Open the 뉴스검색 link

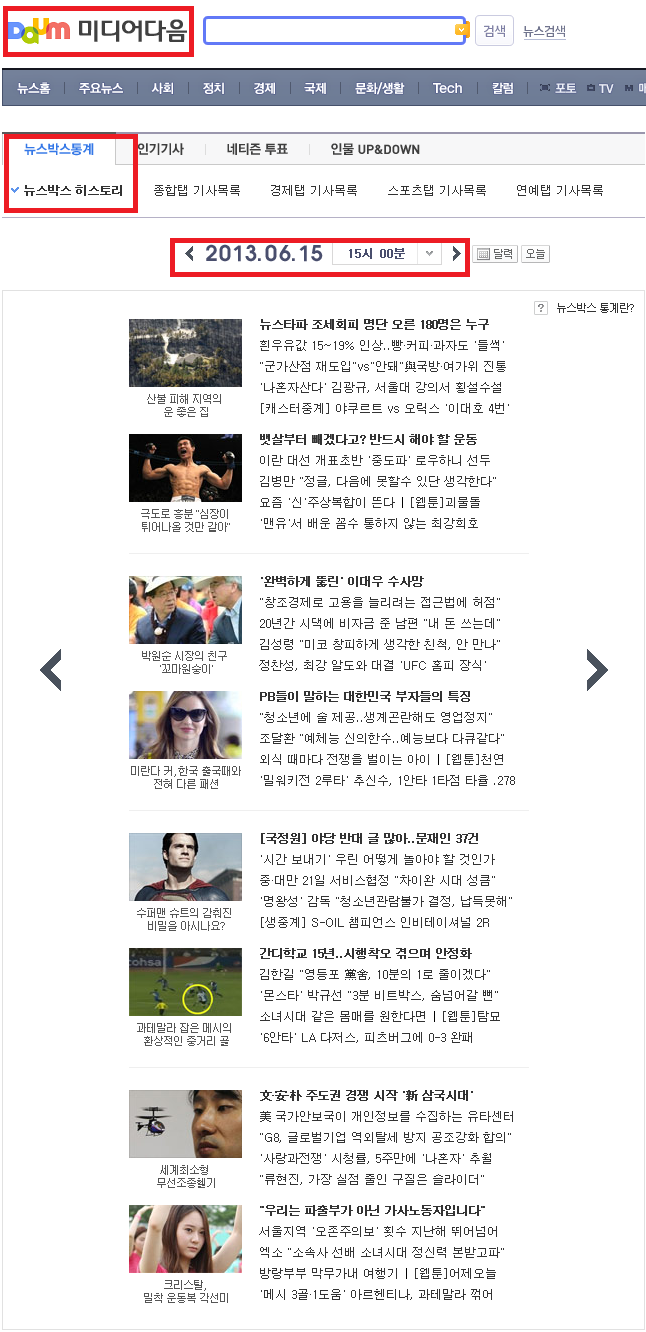coord(544,31)
